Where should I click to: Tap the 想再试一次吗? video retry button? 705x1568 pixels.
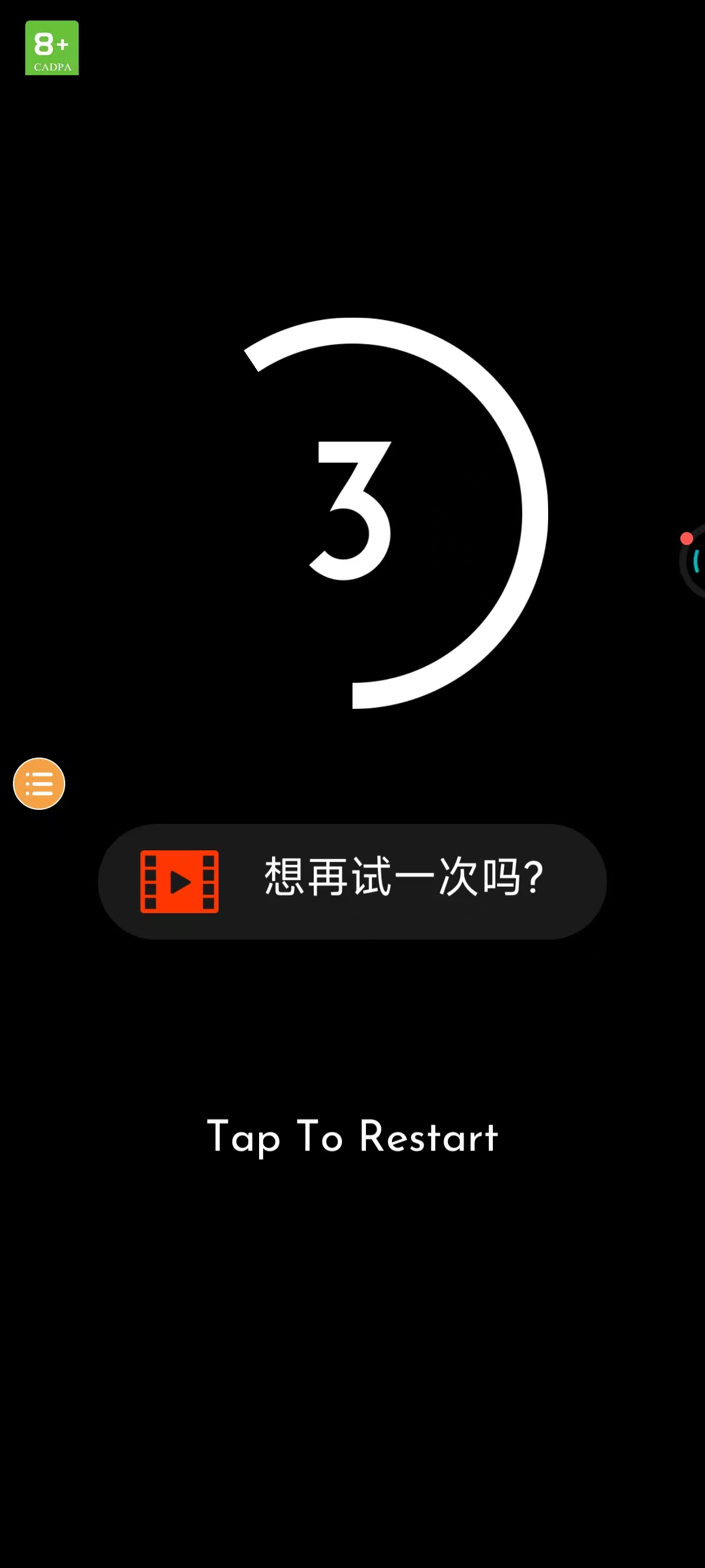[352, 881]
